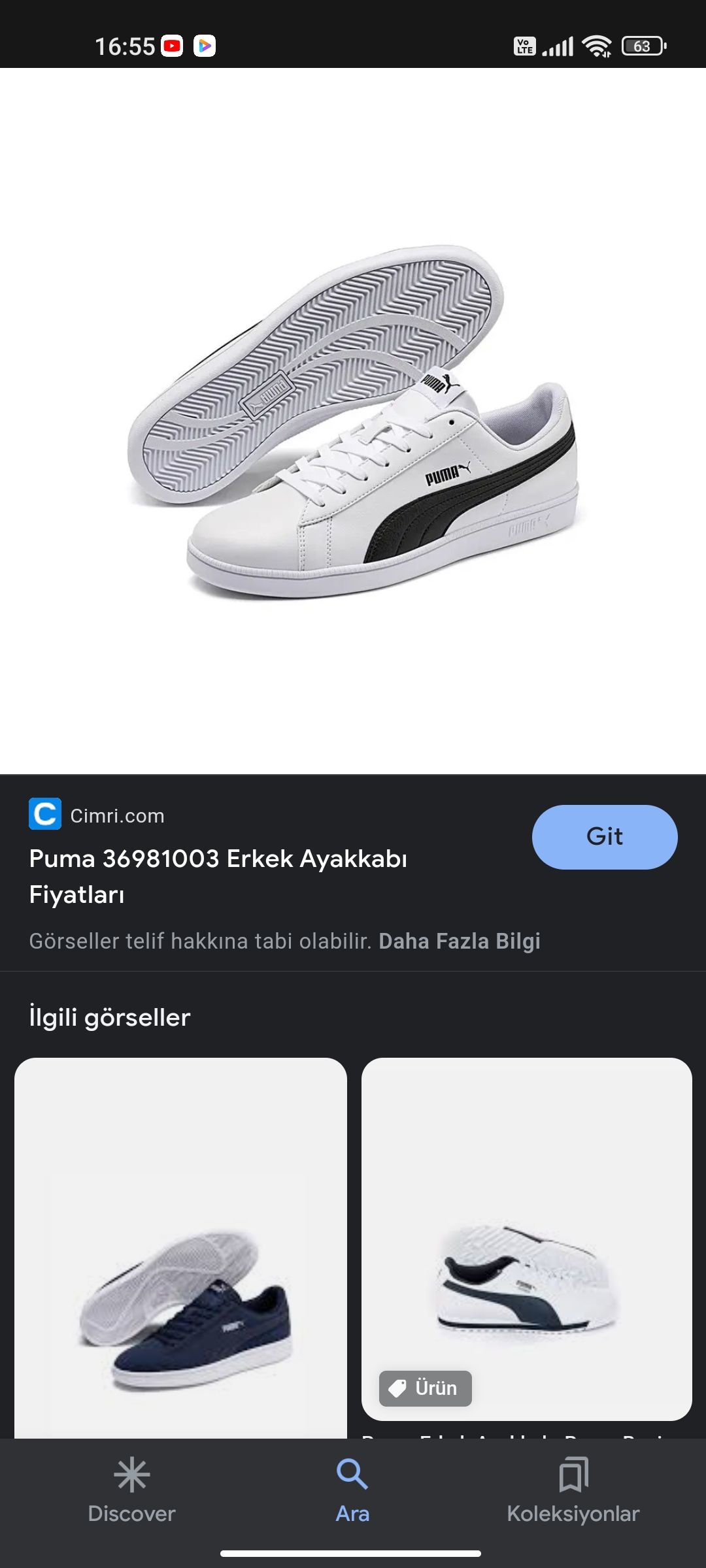Go to the Koleksiyonlar tab

[573, 1490]
